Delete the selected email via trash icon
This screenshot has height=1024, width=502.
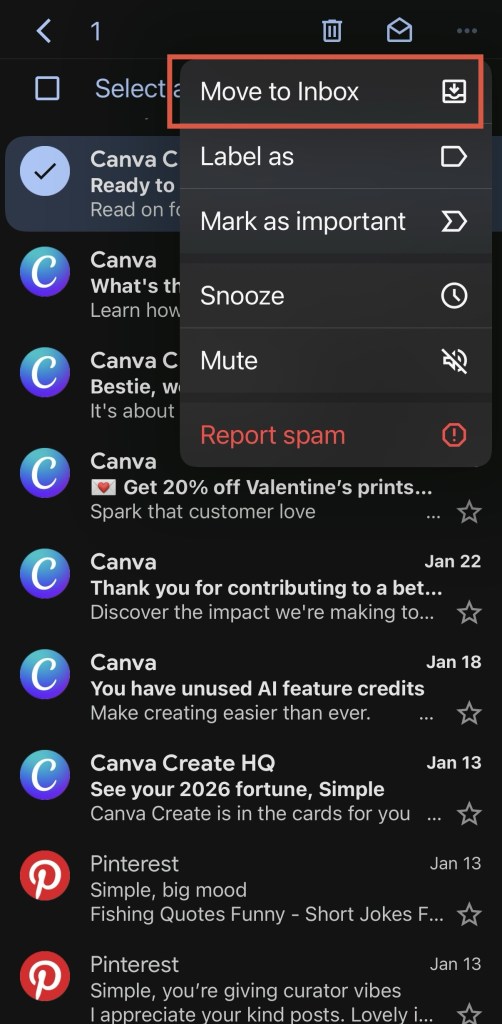pyautogui.click(x=332, y=31)
